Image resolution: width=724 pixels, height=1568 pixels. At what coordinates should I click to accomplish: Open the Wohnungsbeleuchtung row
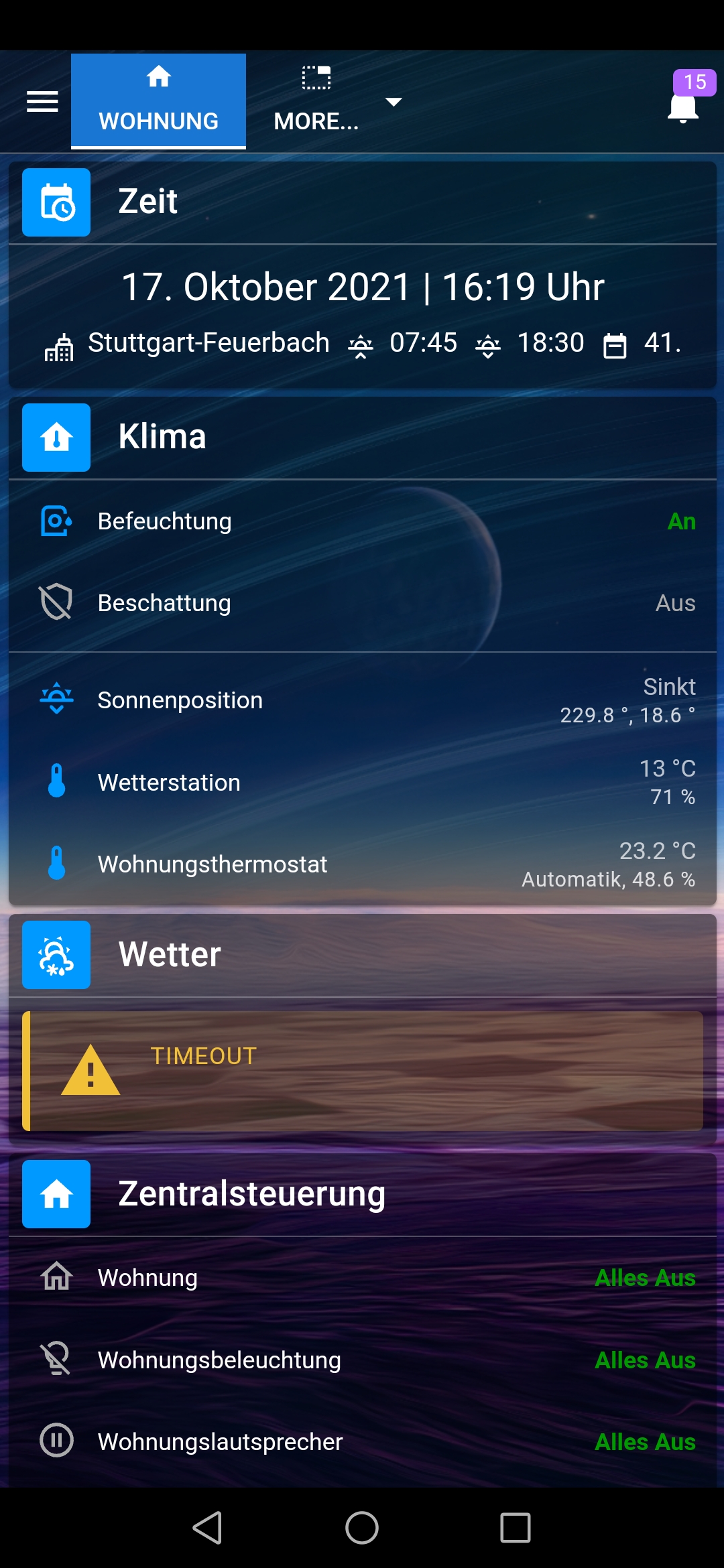click(x=362, y=1360)
